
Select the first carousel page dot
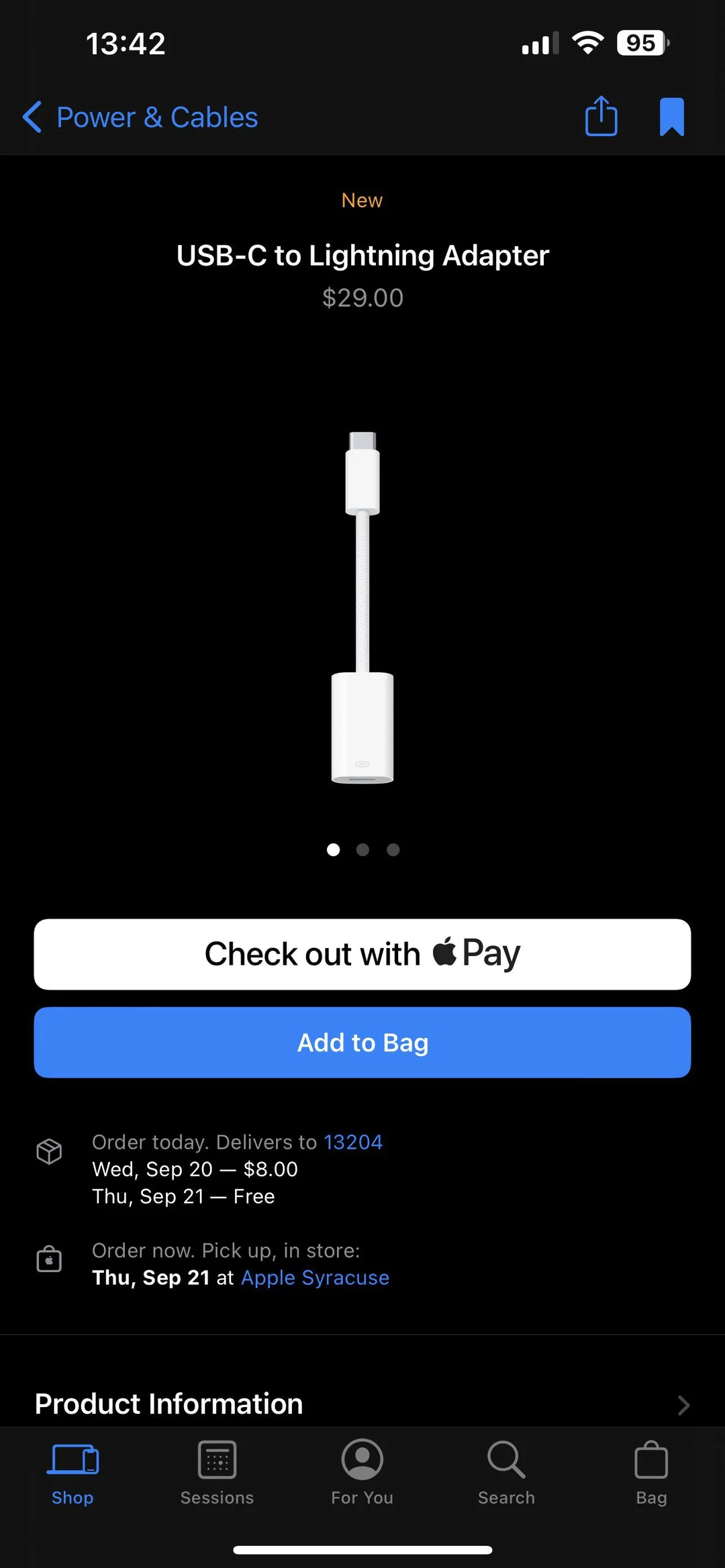tap(334, 849)
